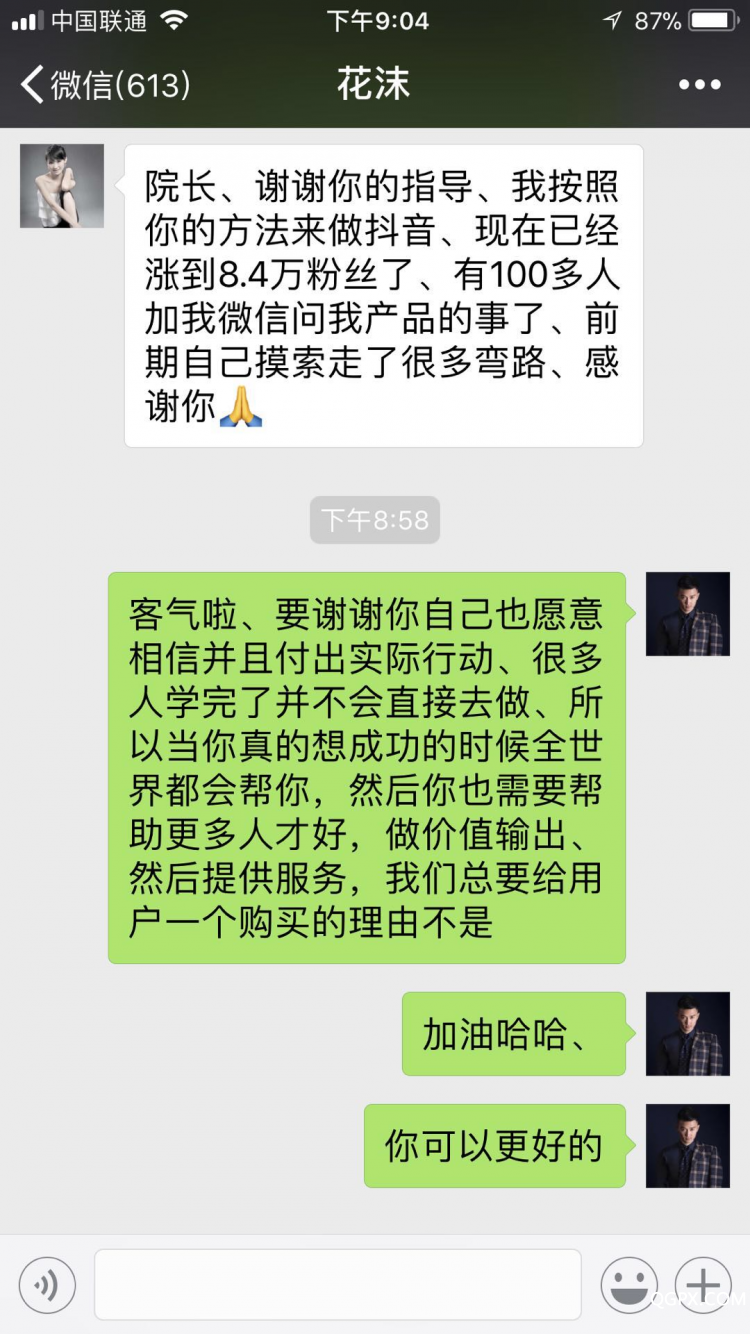Go back to the 微信 chat list
The image size is (750, 1334).
pyautogui.click(x=105, y=85)
